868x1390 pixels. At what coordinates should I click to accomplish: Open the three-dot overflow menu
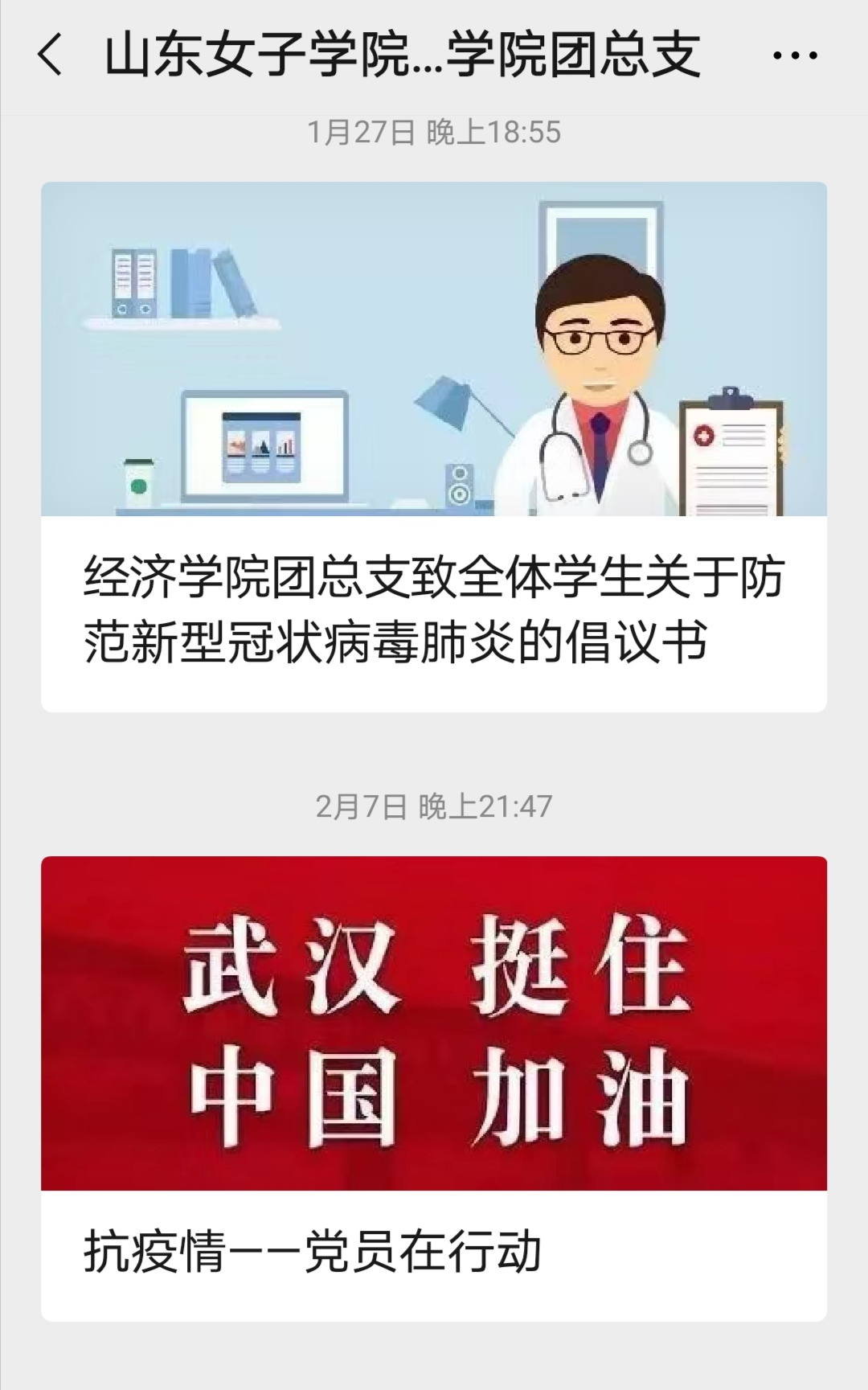coord(795,55)
